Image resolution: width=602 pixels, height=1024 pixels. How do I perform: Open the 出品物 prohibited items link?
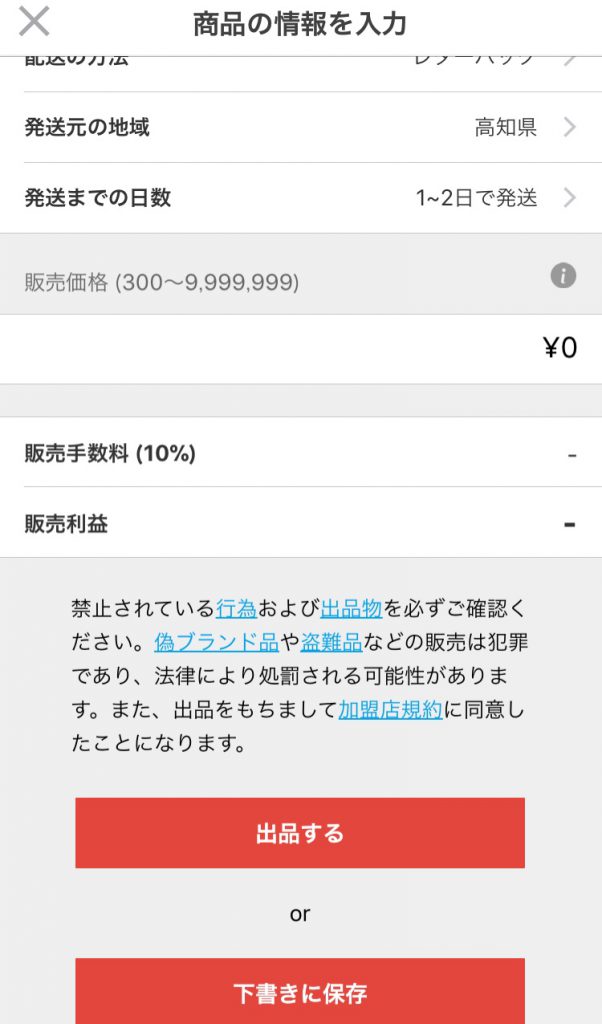tap(351, 608)
